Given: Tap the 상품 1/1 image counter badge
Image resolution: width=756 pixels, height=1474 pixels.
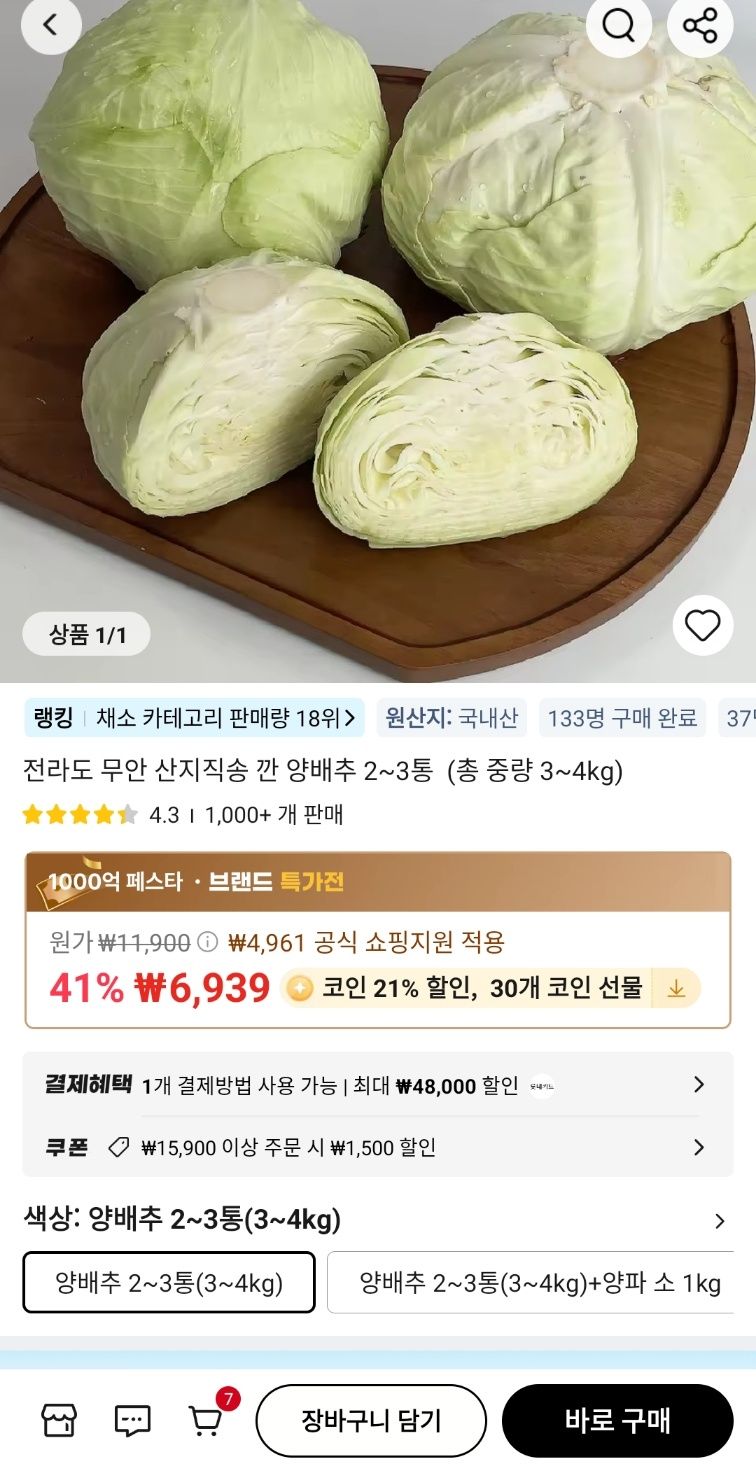Looking at the screenshot, I should click(88, 632).
